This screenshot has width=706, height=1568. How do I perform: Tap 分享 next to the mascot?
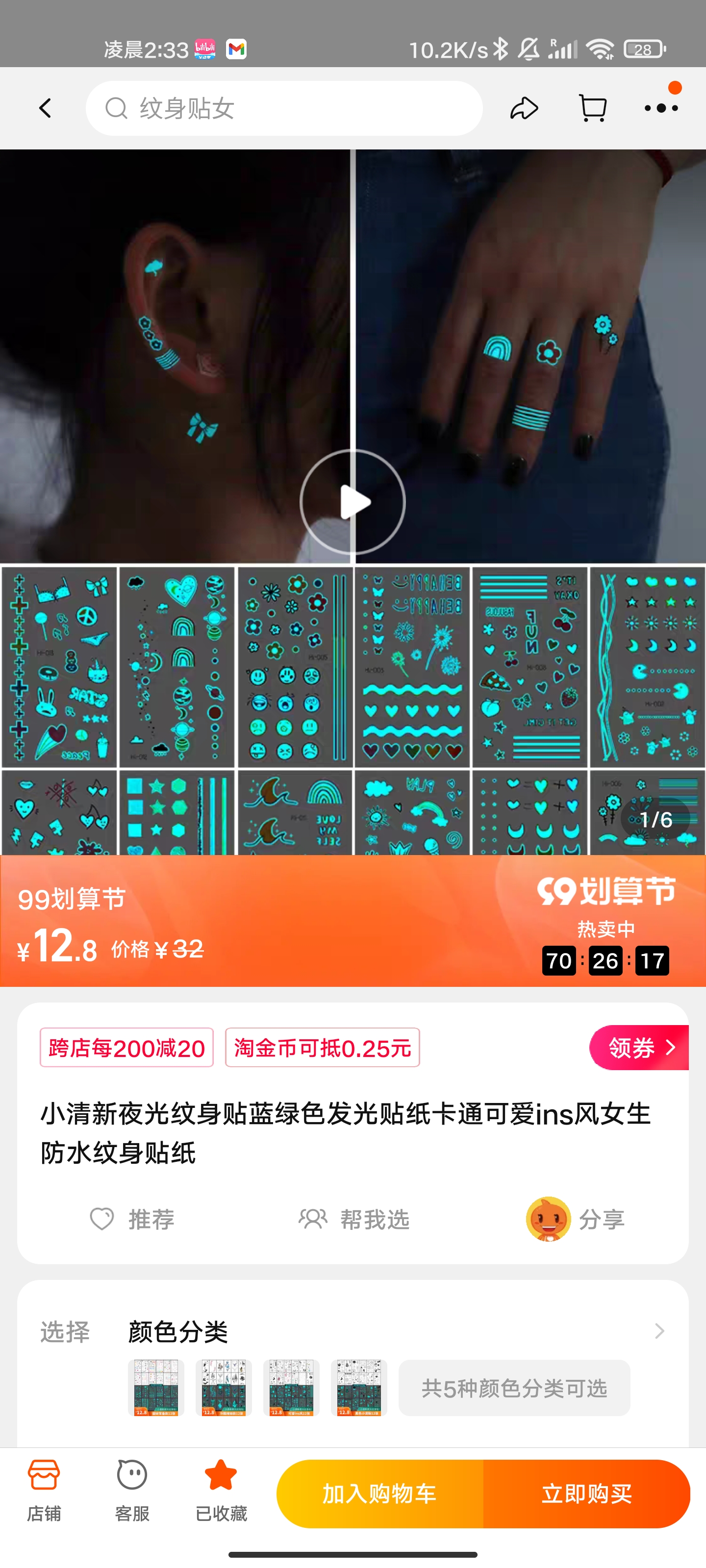coord(576,1219)
